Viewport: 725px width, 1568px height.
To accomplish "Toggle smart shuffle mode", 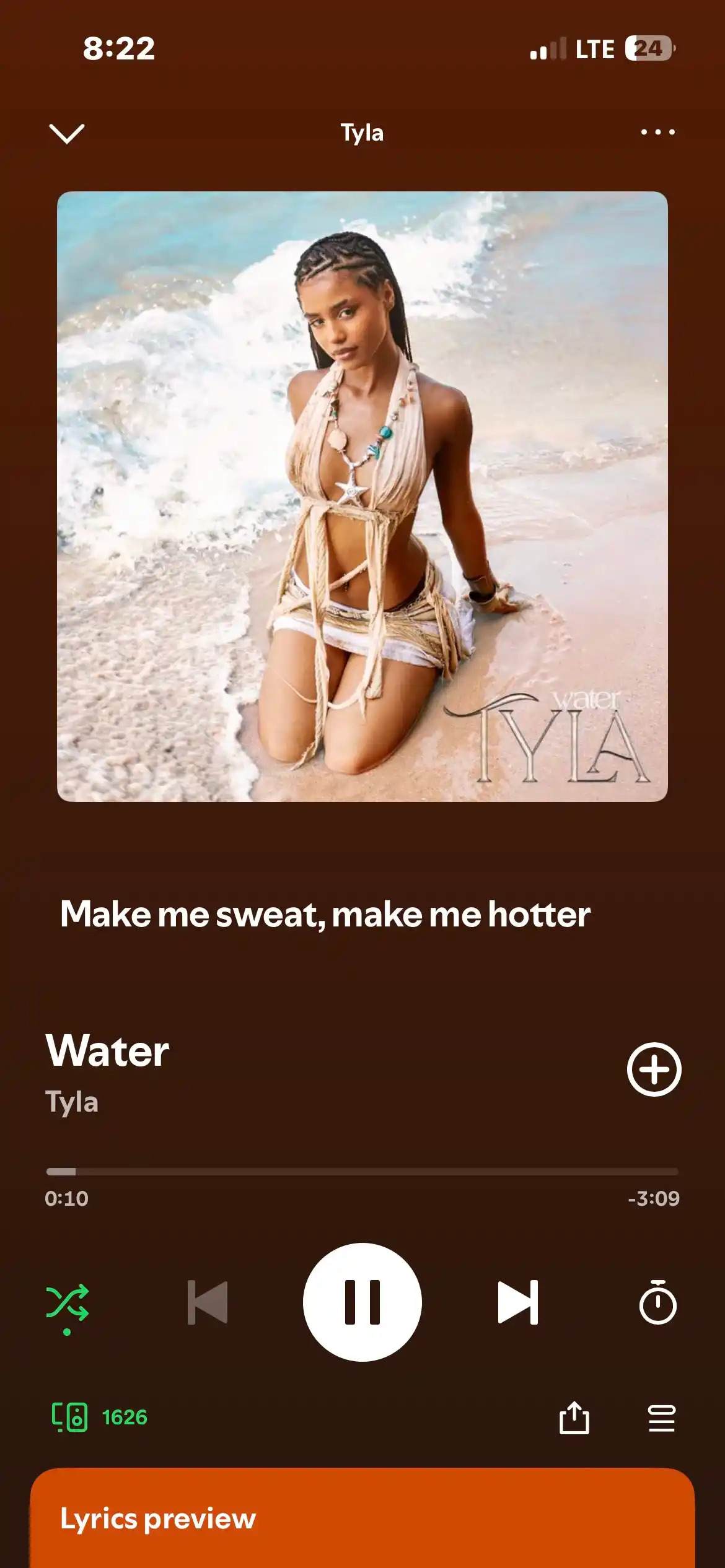I will pos(67,1305).
